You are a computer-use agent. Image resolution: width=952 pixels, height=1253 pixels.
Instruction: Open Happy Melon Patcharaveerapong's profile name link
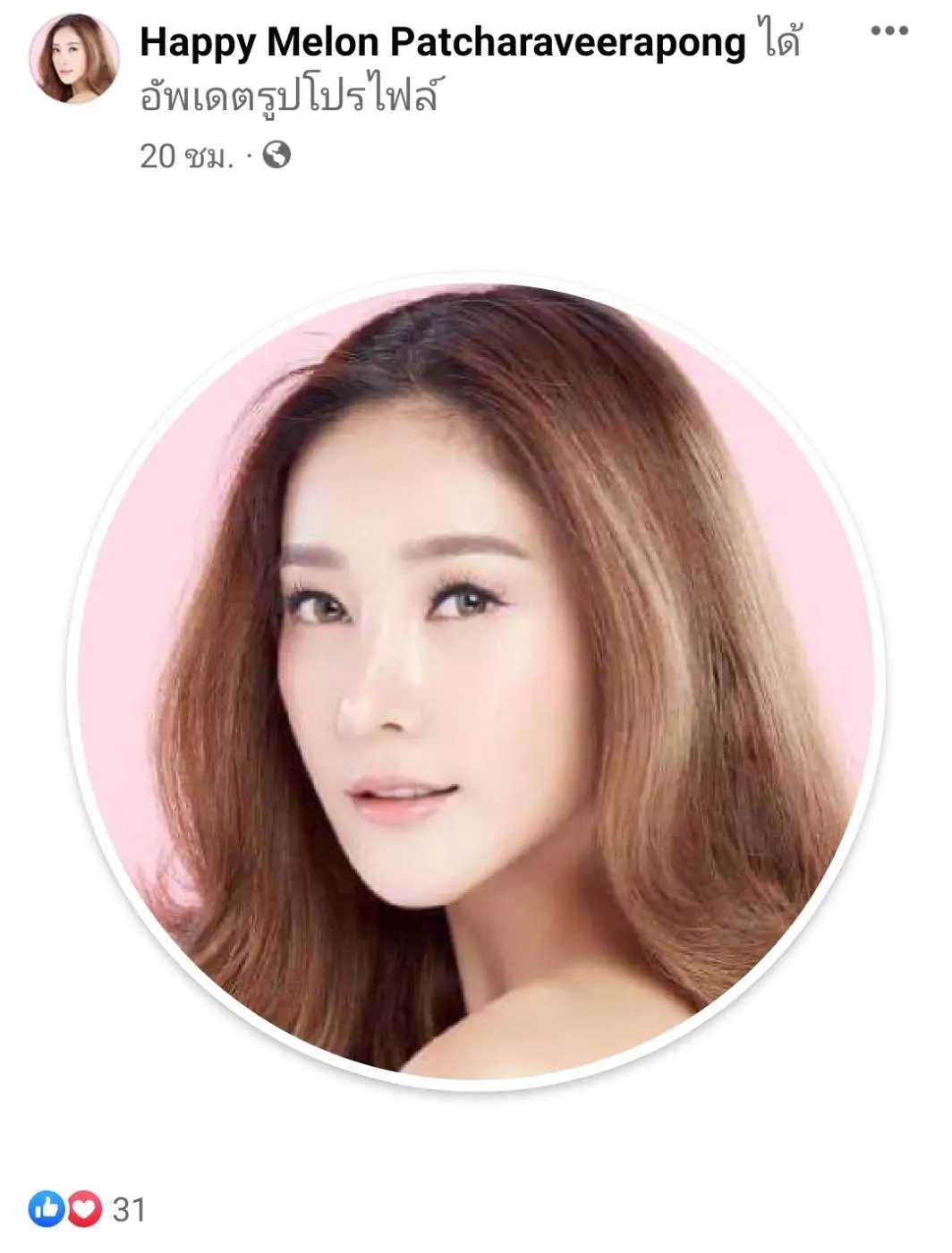(442, 42)
